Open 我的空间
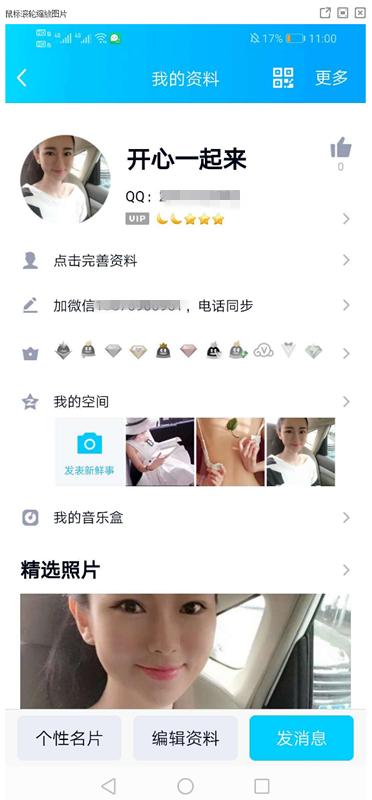Screen dimensions: 372x800 coord(186,402)
